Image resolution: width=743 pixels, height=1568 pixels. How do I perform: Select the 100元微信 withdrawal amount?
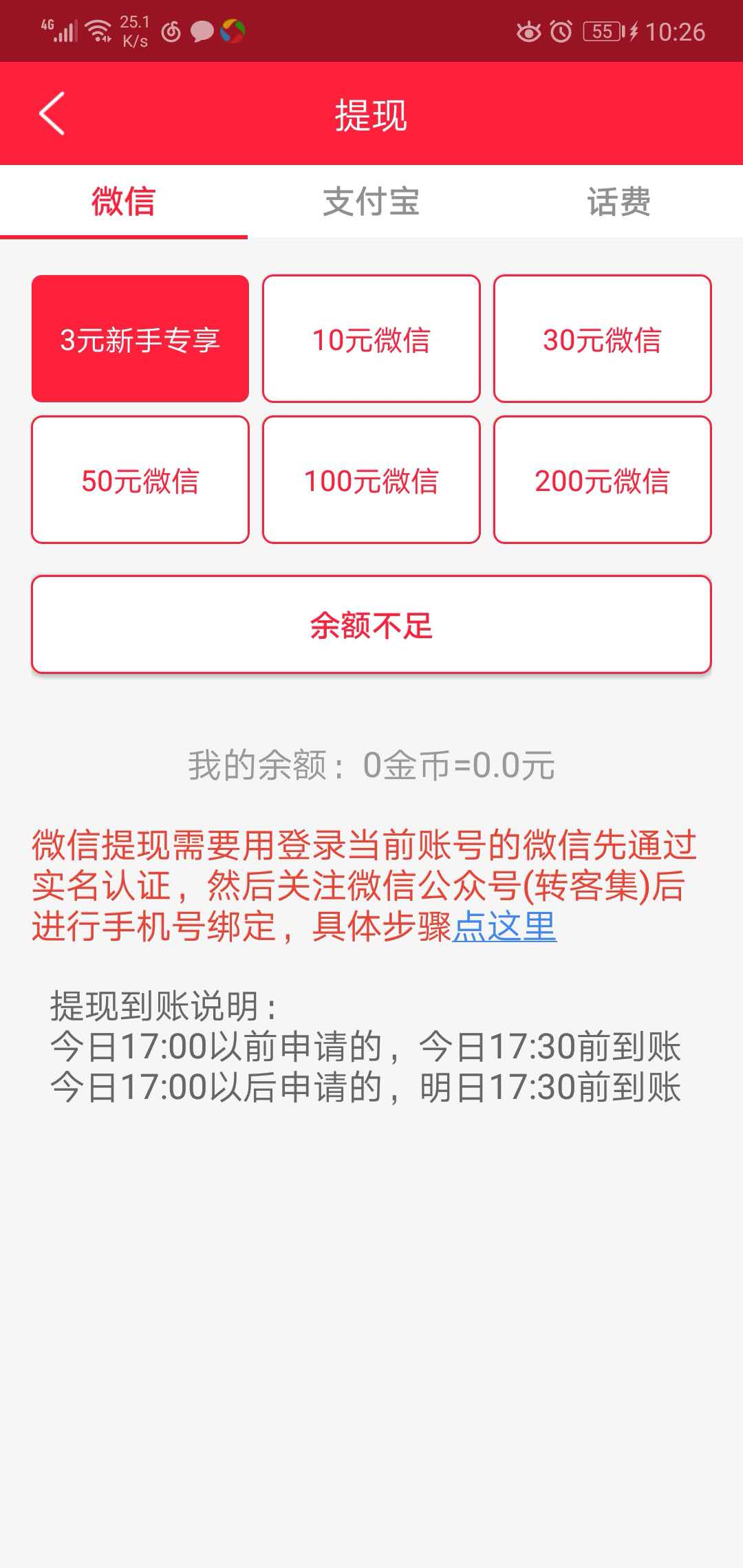pos(371,479)
